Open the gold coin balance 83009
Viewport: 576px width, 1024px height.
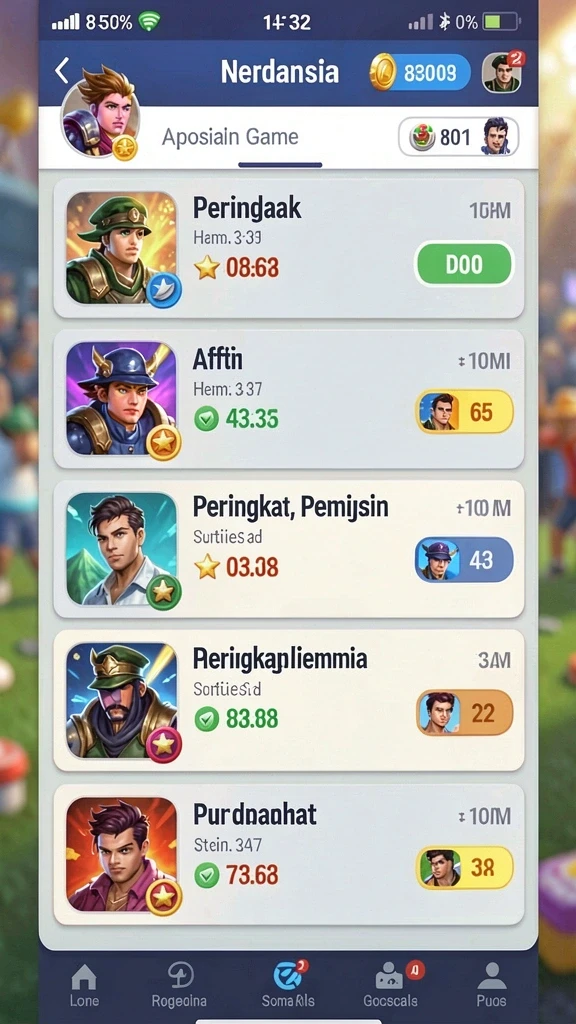click(420, 72)
